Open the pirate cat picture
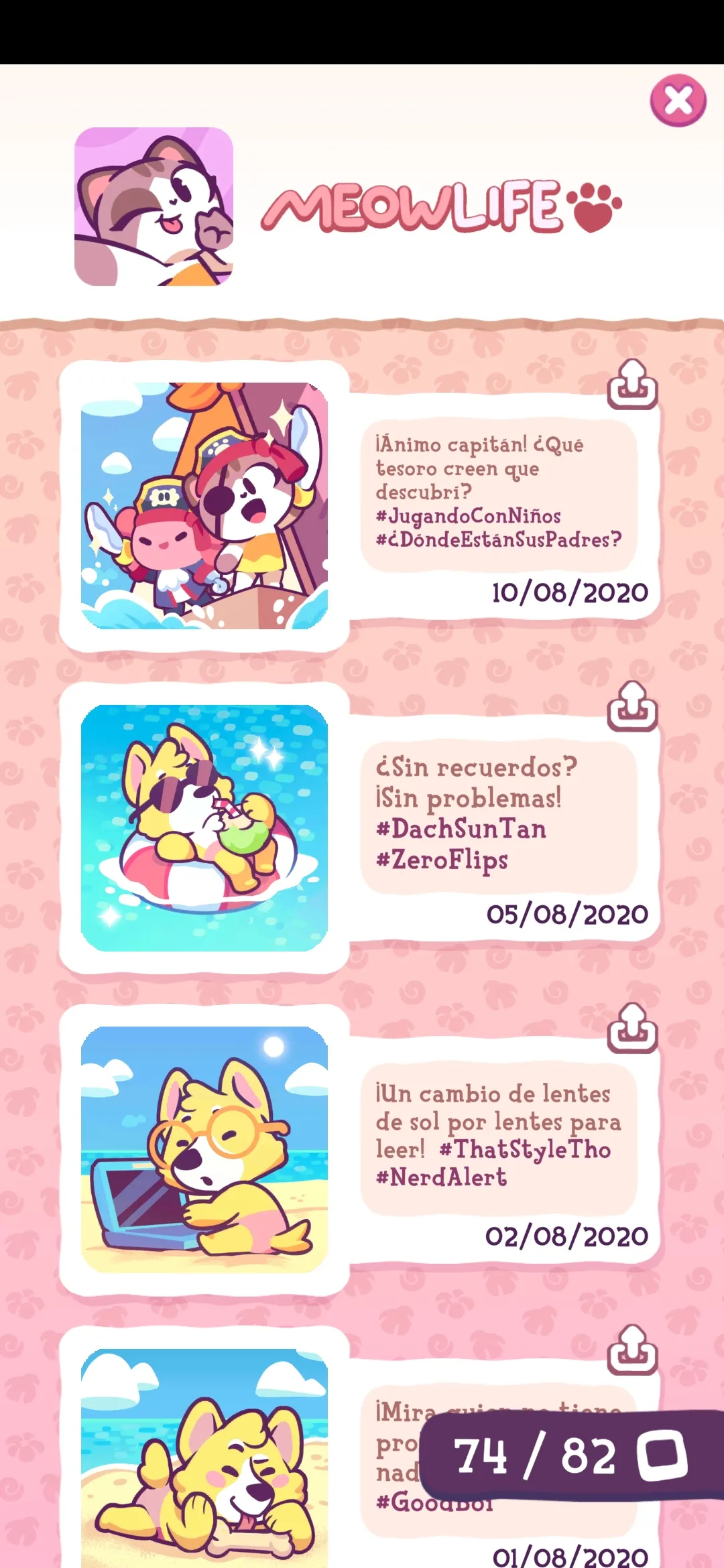This screenshot has width=724, height=1568. (204, 506)
